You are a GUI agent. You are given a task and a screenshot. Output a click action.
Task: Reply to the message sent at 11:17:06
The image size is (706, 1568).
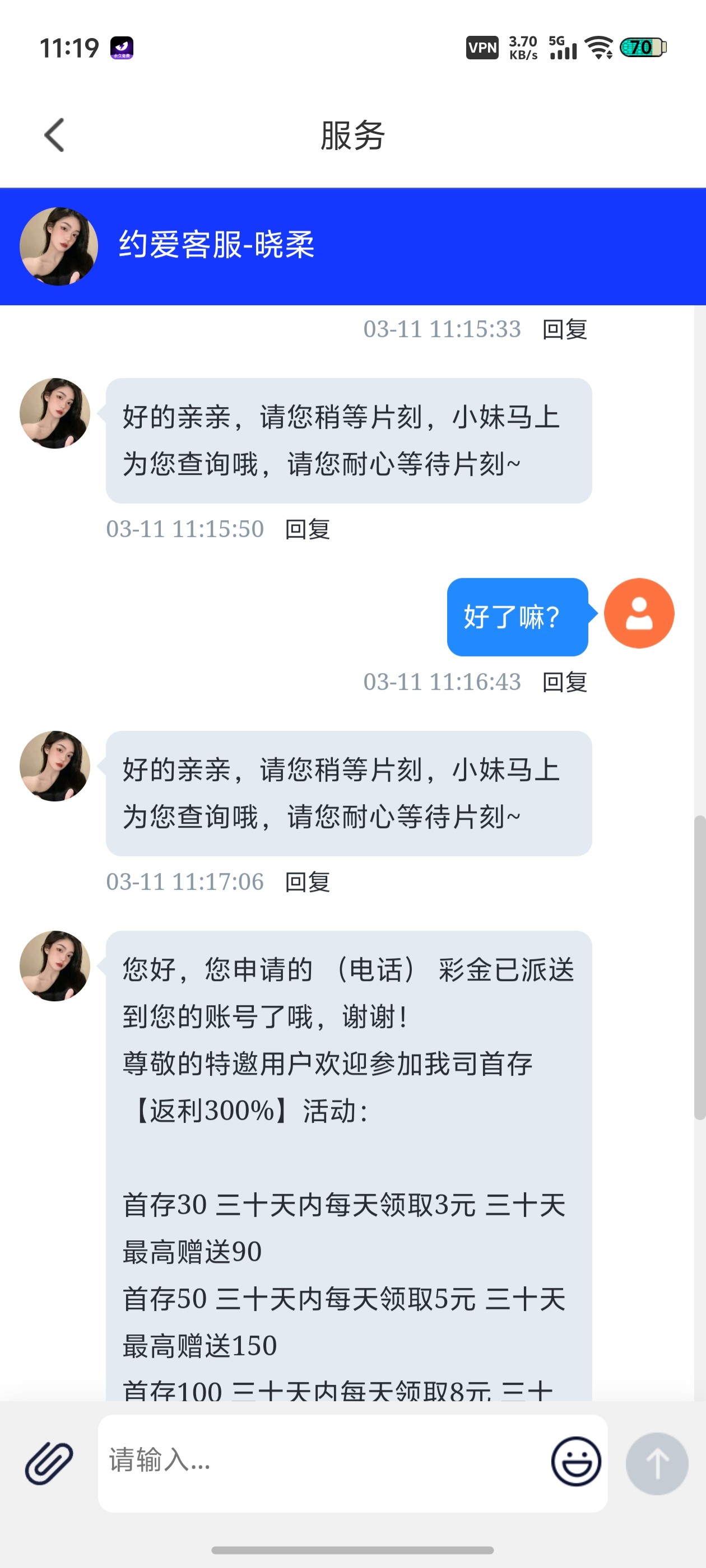pyautogui.click(x=308, y=881)
